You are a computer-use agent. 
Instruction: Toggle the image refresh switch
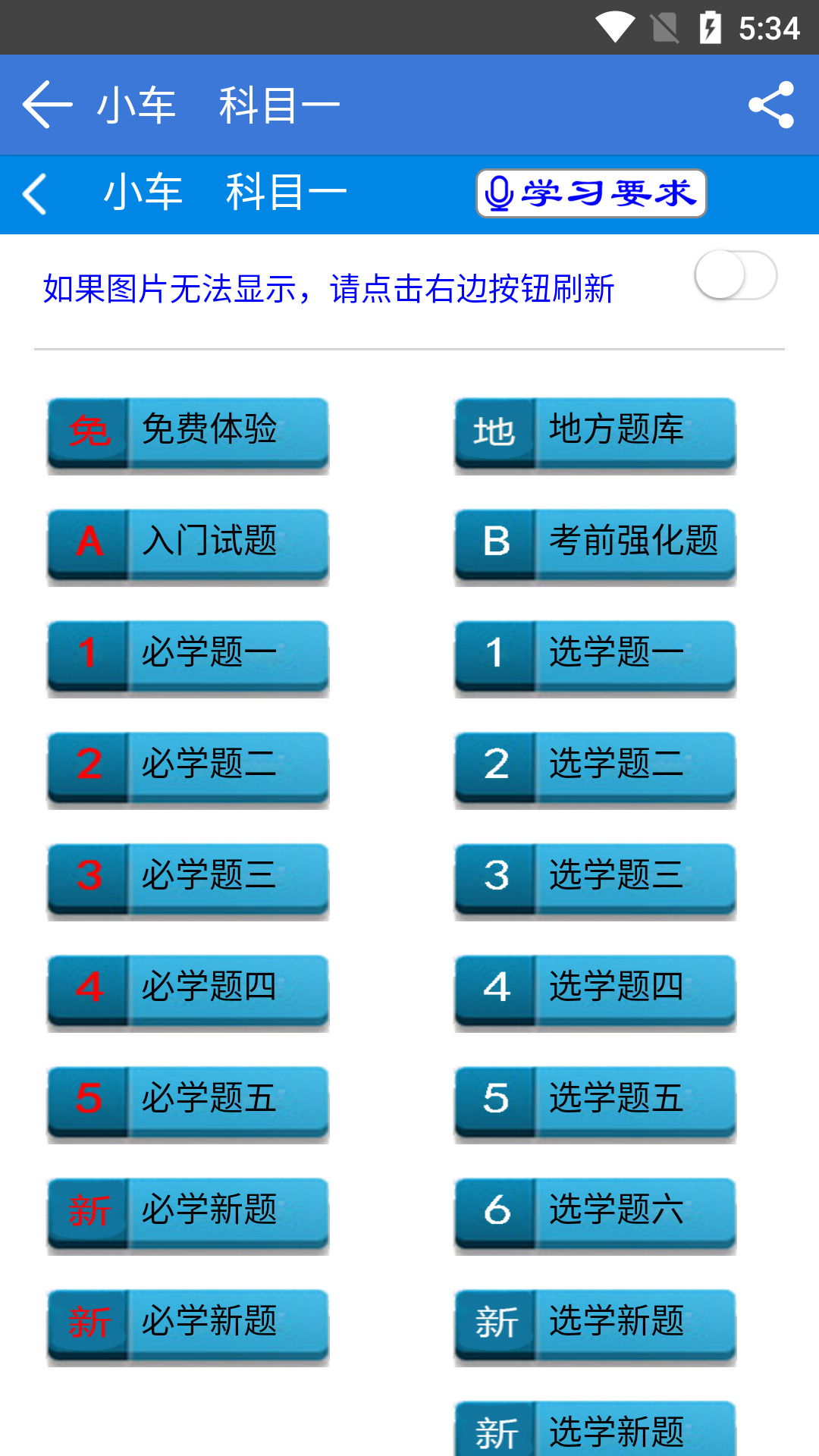click(x=735, y=275)
